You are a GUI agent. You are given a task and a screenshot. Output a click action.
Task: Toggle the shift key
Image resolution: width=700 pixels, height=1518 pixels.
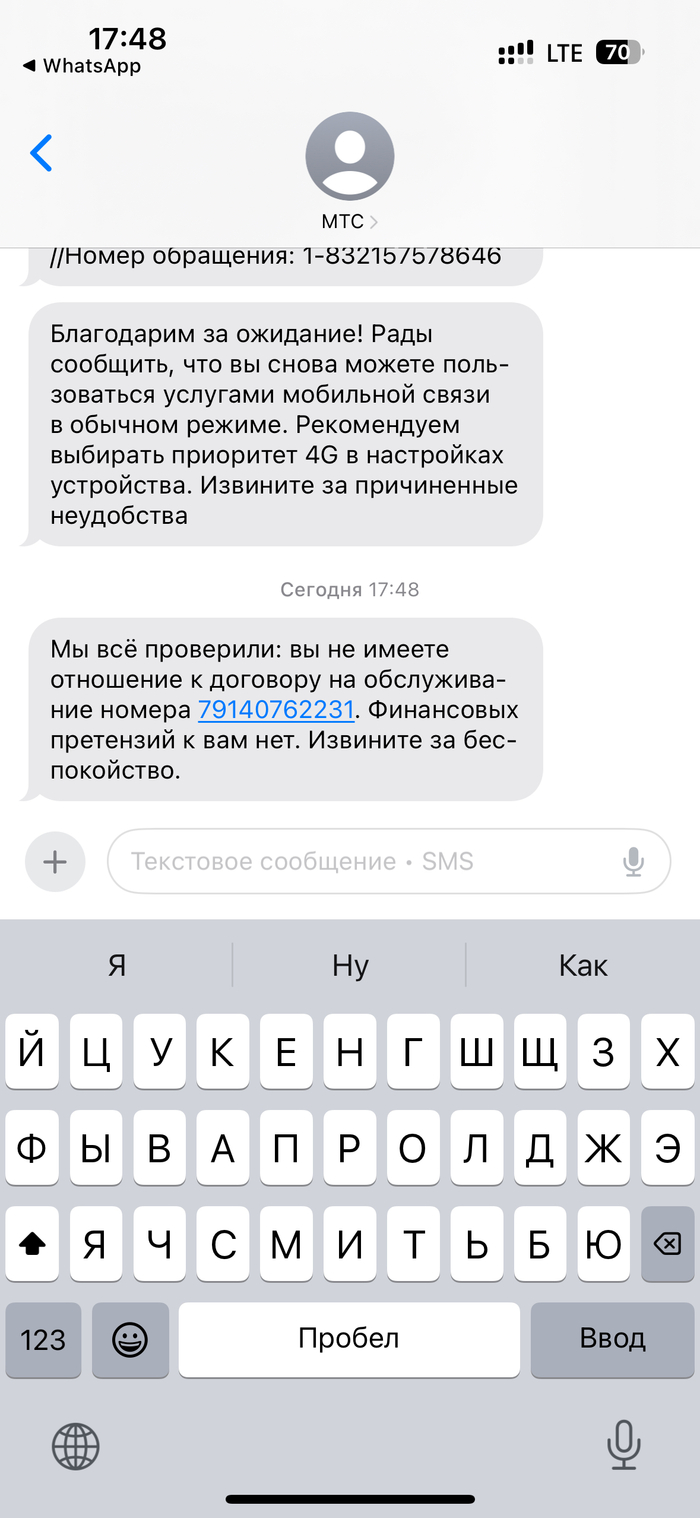34,1244
